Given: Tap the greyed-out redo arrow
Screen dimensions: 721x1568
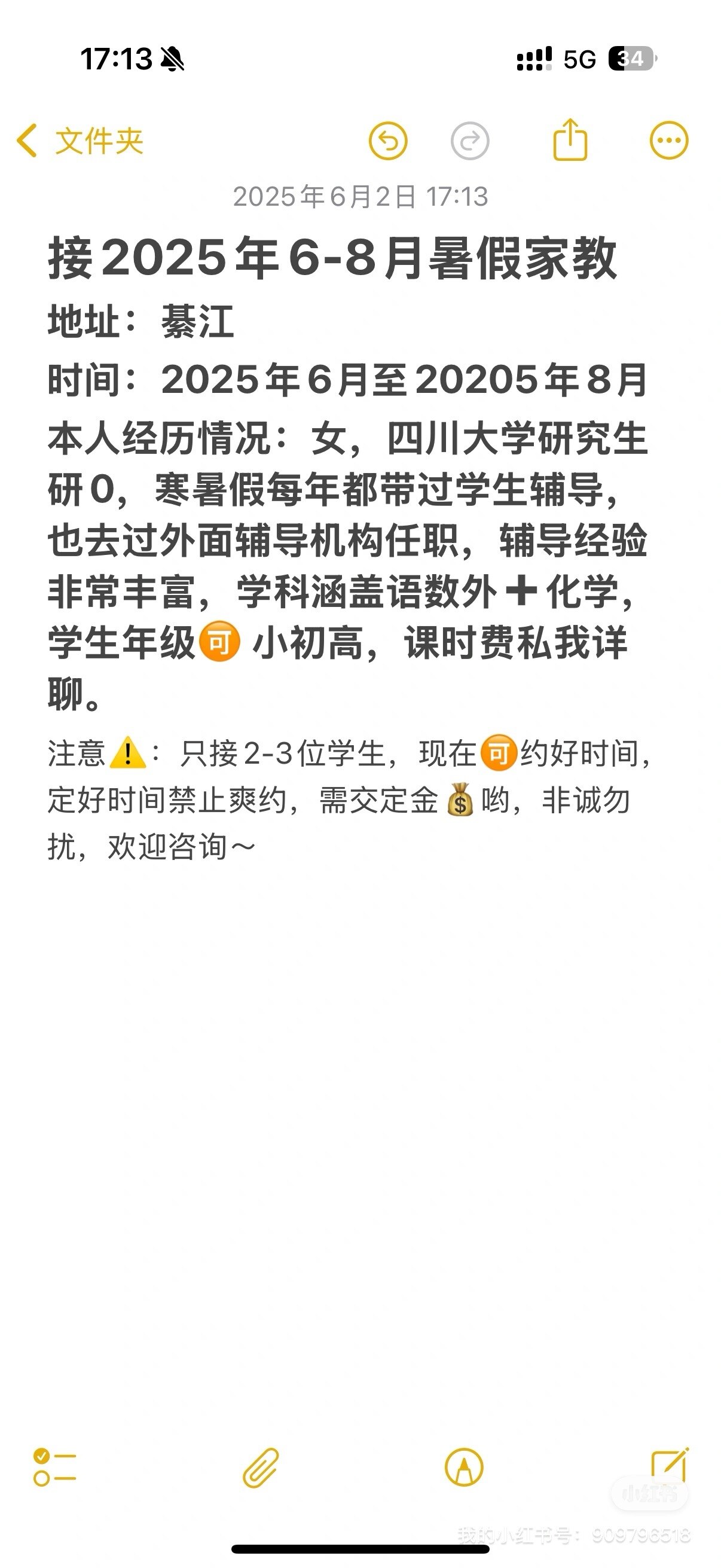Looking at the screenshot, I should point(470,141).
